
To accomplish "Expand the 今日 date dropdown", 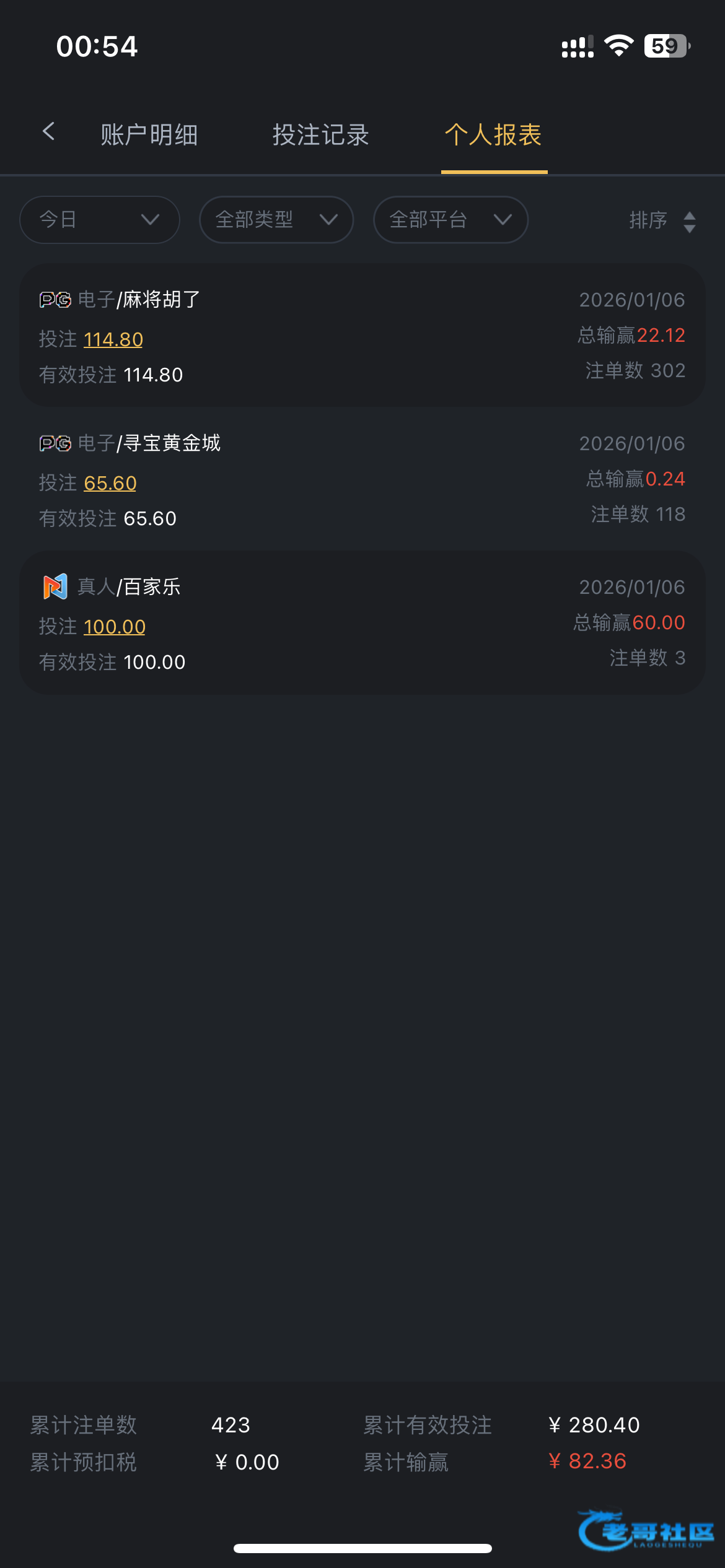I will pos(99,220).
